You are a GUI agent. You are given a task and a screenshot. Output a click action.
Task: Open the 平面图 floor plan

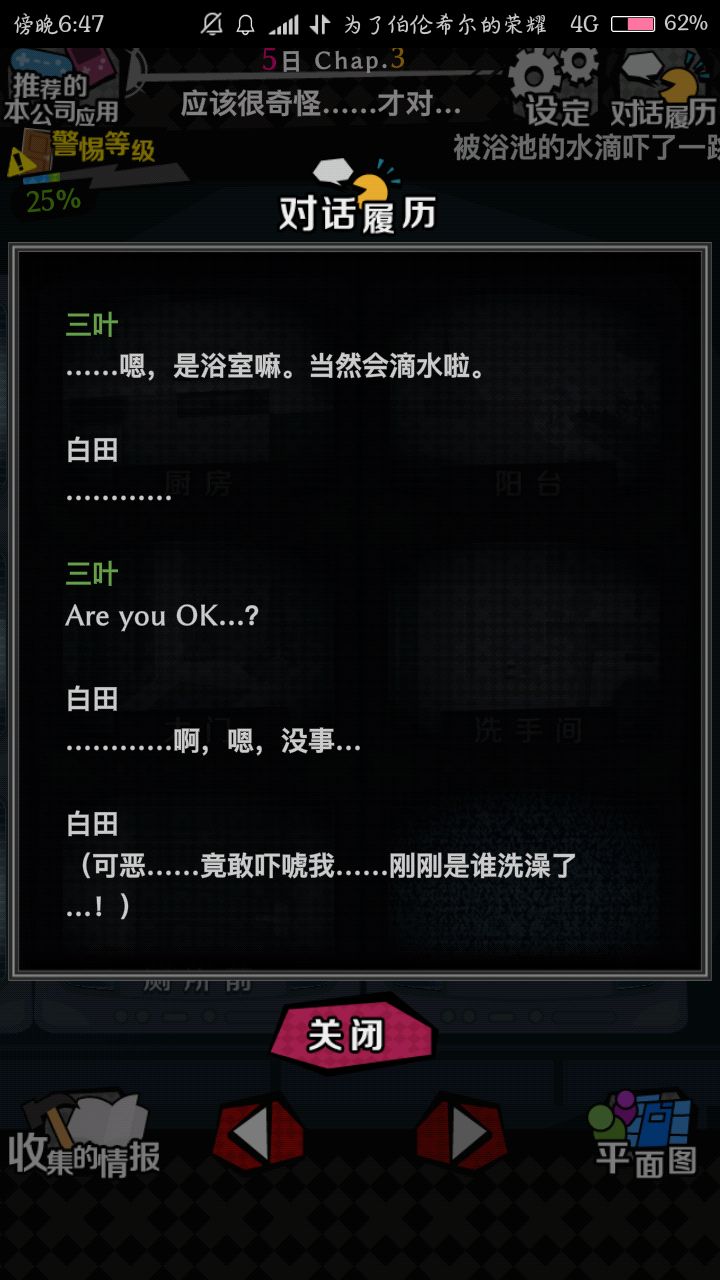click(x=645, y=1137)
